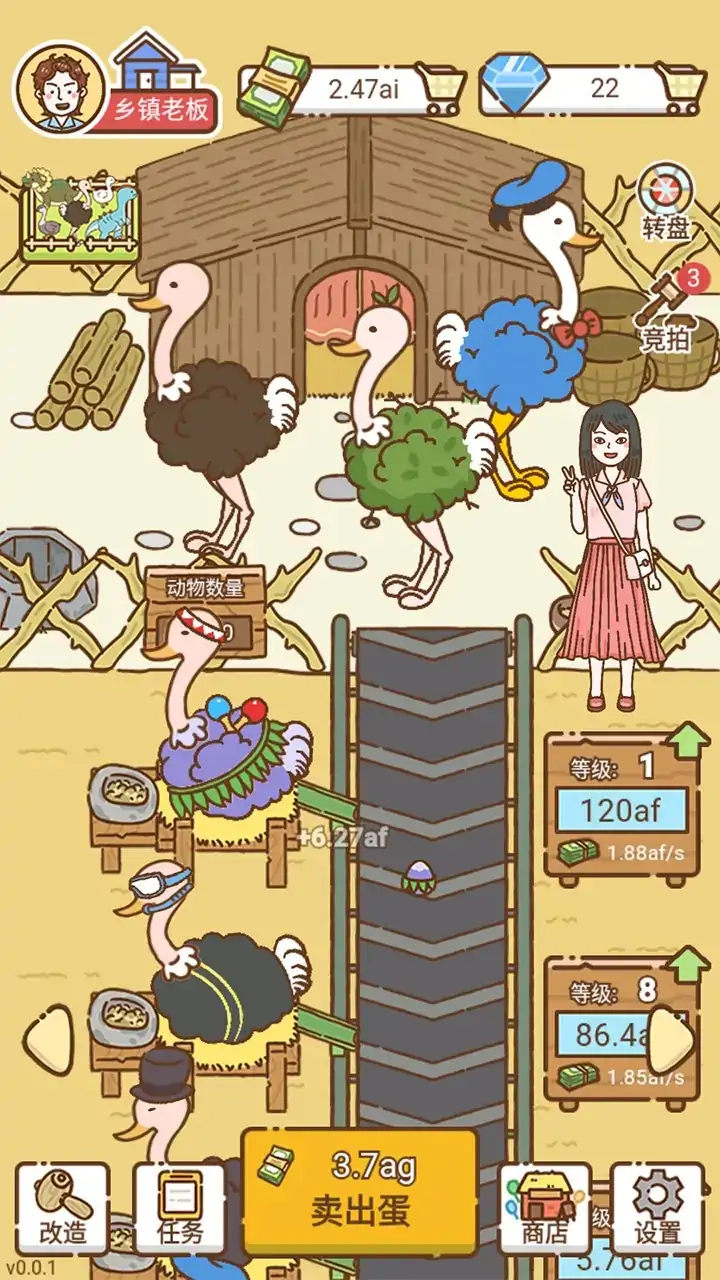The height and width of the screenshot is (1280, 720).
Task: Upgrade level 1 nest for 120af
Action: 621,810
